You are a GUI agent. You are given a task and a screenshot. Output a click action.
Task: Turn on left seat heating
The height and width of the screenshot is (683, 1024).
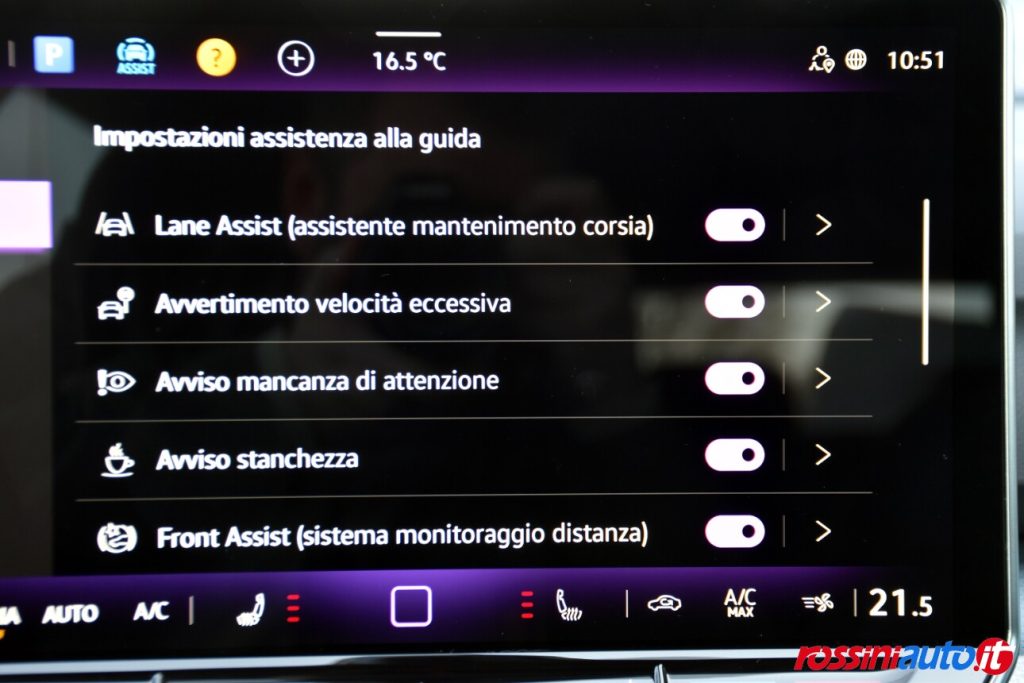click(251, 608)
